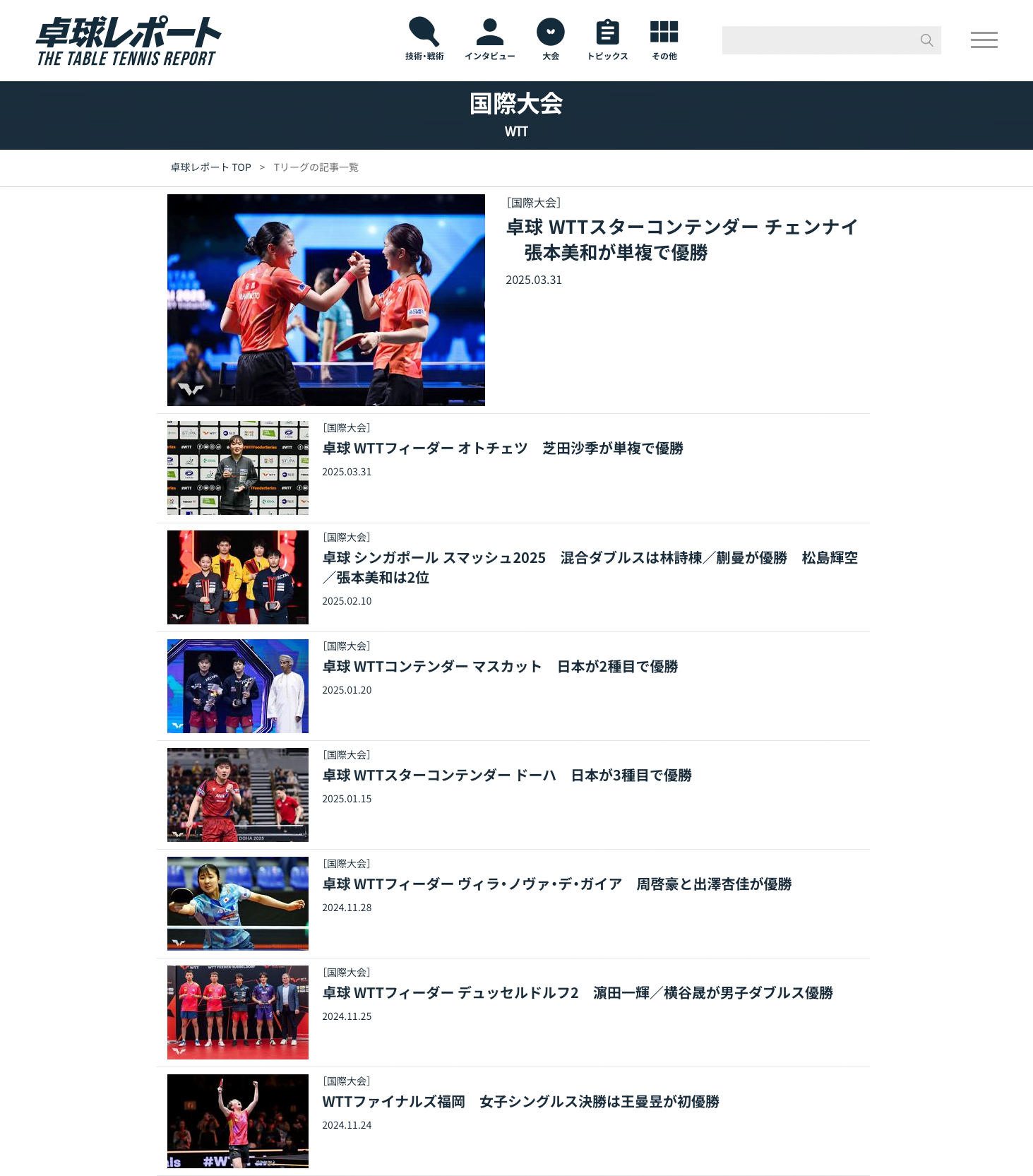
Task: Open the トピックス section
Action: pyautogui.click(x=607, y=40)
